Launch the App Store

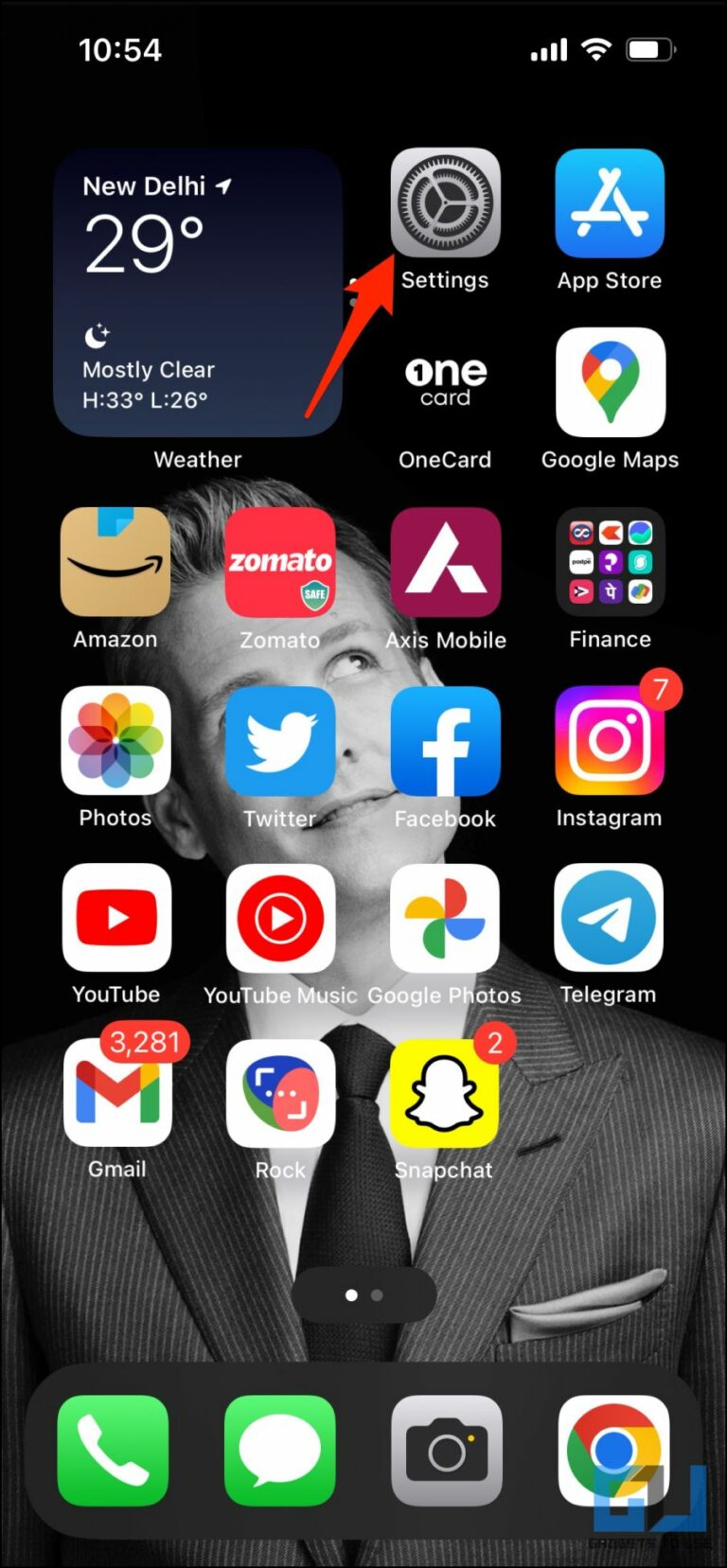point(610,203)
